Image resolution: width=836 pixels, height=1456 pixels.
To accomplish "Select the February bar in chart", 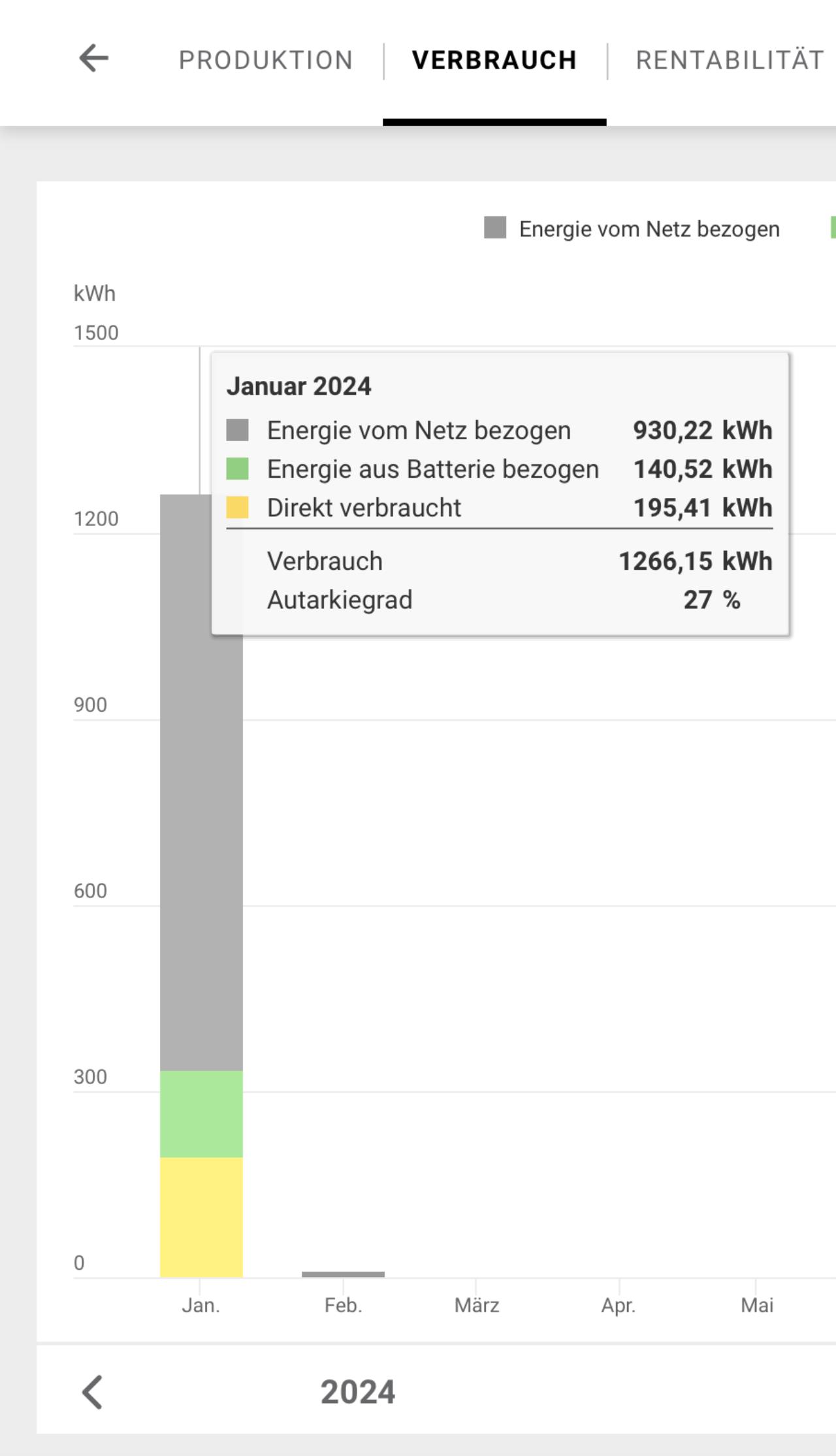I will point(343,1274).
